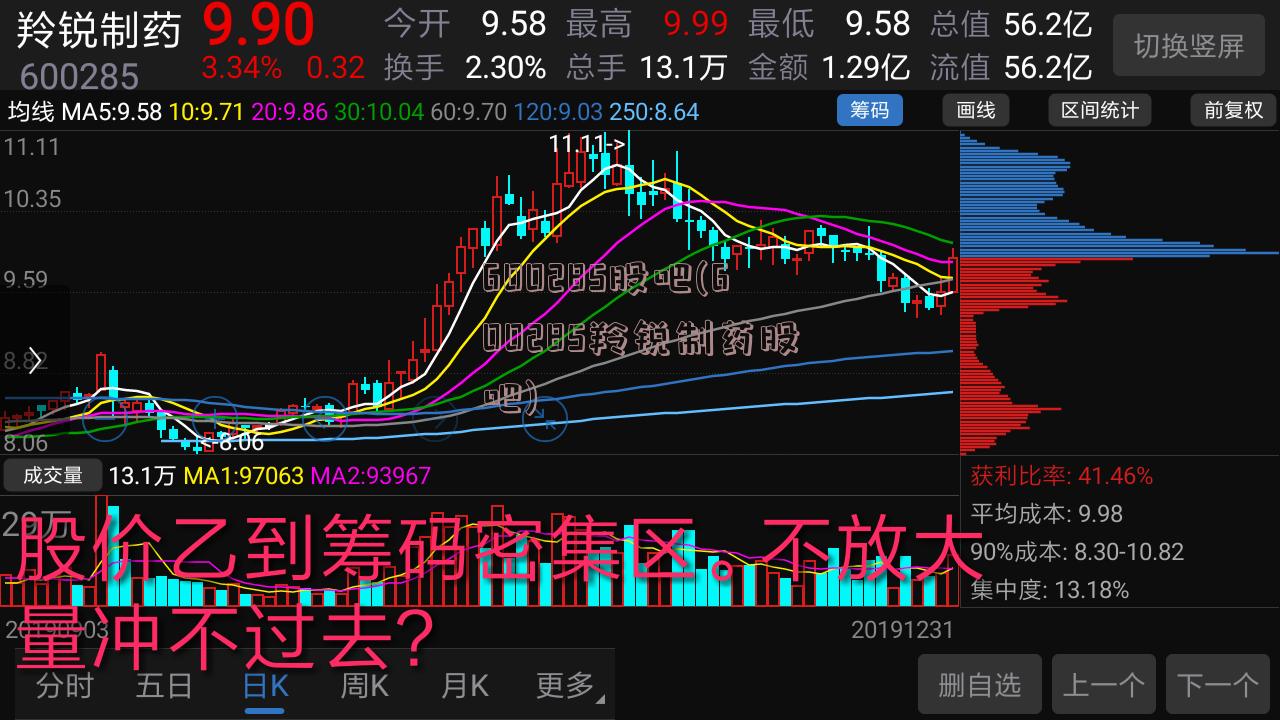Change the 前复权 price adjustment setting
Image resolution: width=1280 pixels, height=720 pixels.
tap(1233, 110)
